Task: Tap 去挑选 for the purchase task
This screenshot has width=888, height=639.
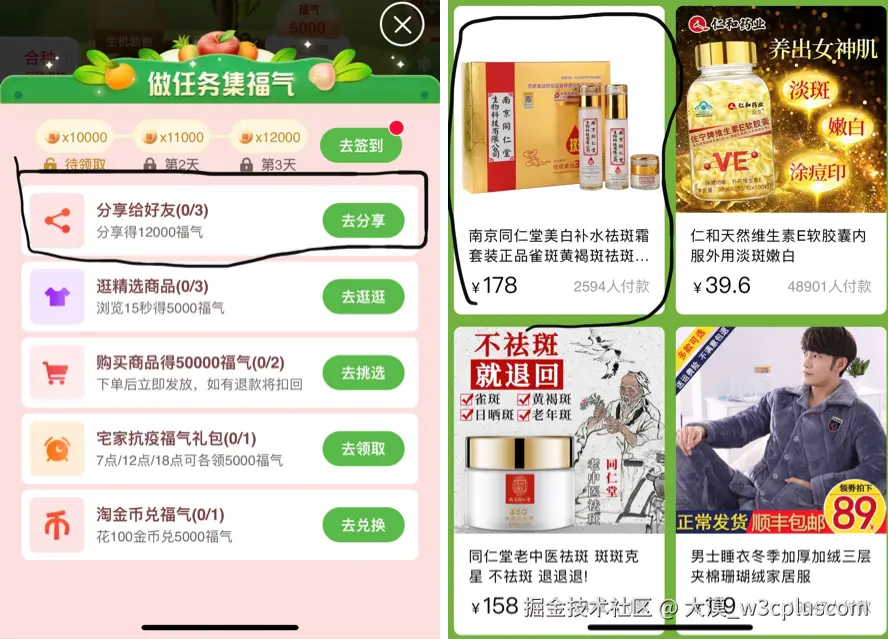Action: click(x=363, y=373)
